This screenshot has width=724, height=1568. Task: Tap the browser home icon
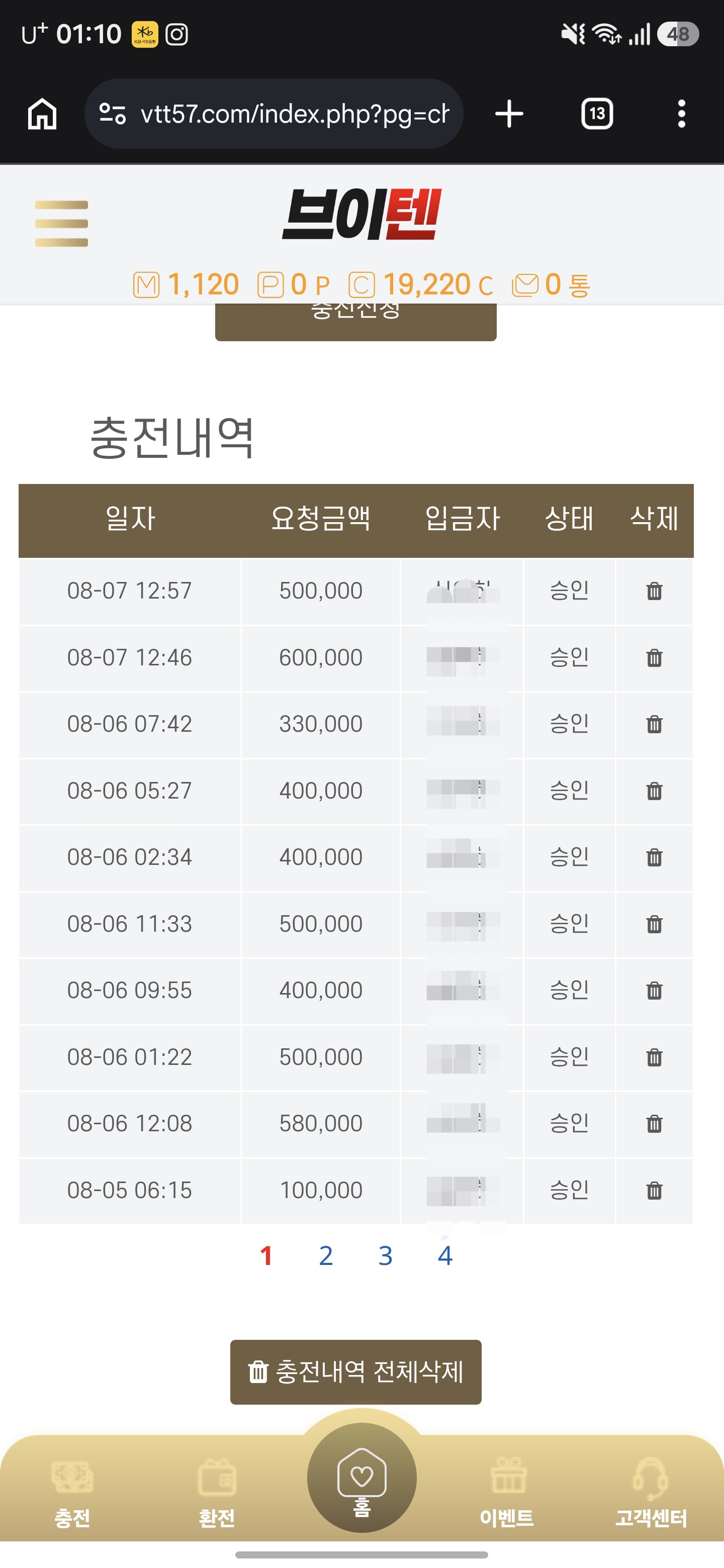point(42,114)
